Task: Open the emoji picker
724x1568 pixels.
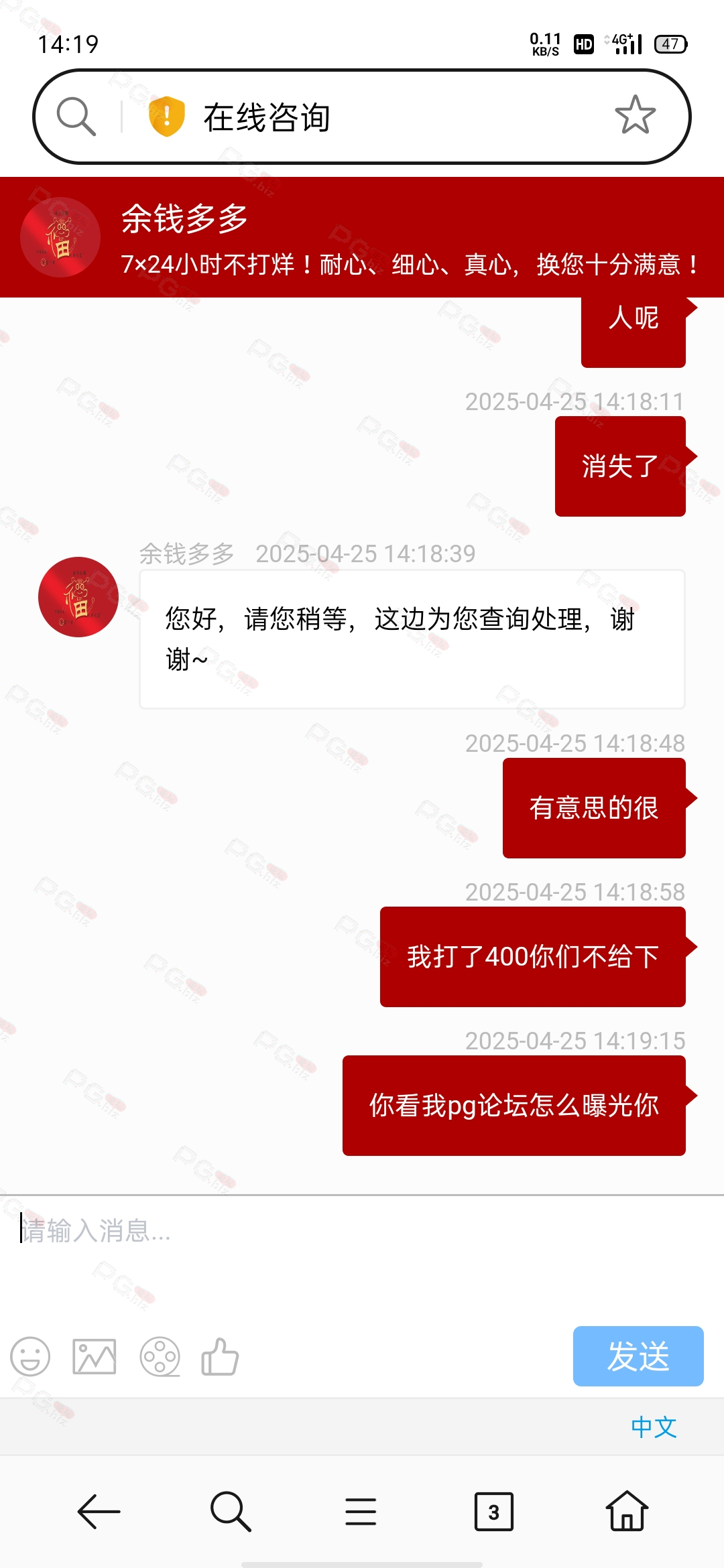Action: 30,1357
